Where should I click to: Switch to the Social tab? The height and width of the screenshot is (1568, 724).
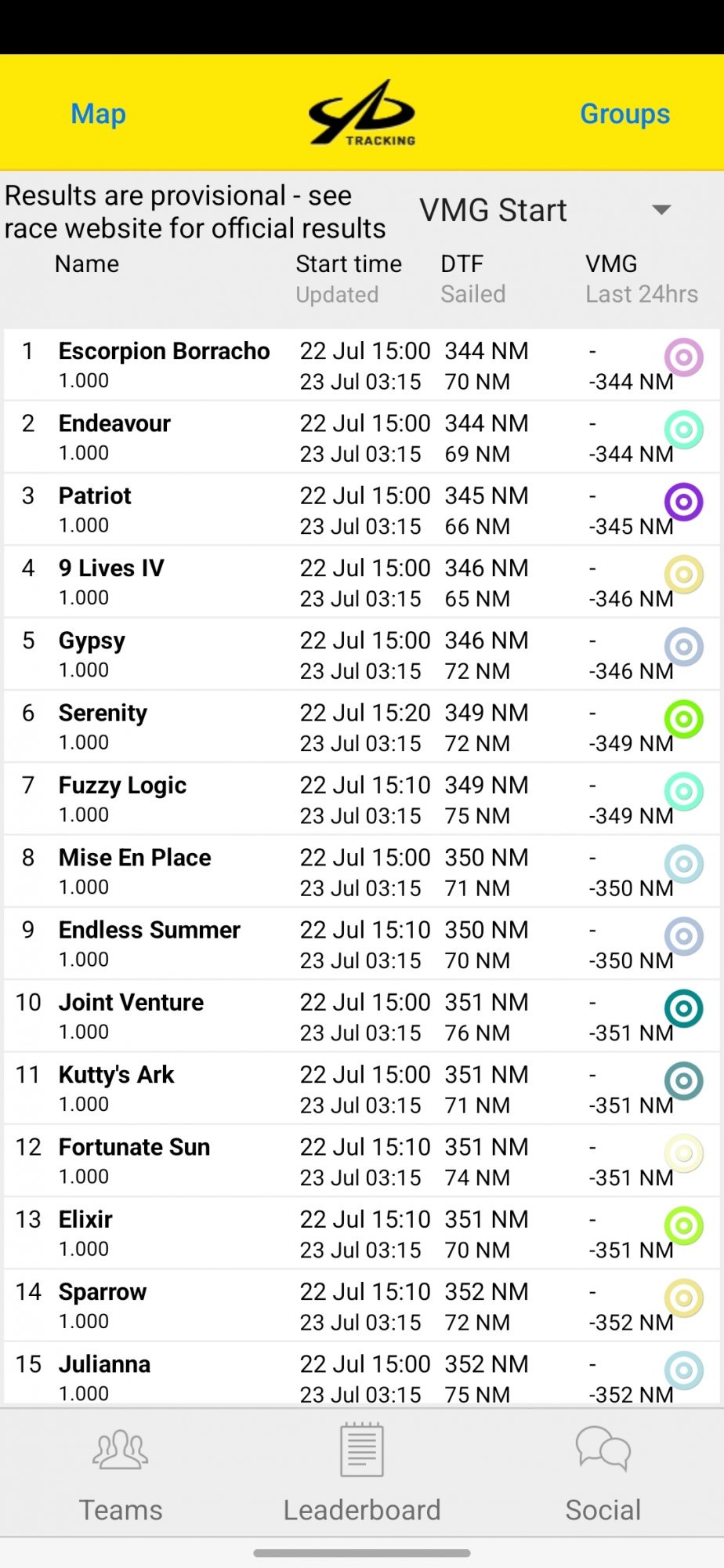click(x=603, y=1474)
